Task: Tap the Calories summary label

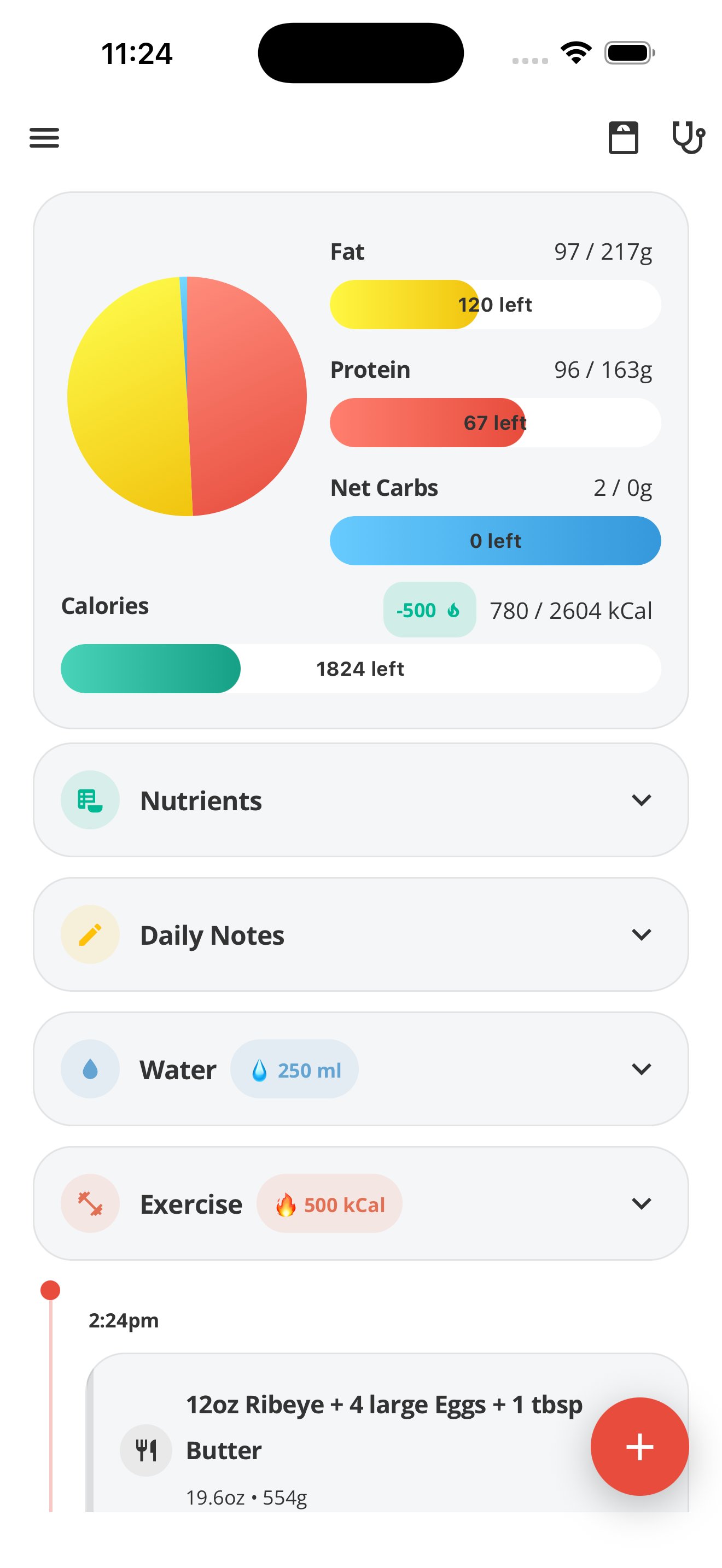Action: (x=104, y=606)
